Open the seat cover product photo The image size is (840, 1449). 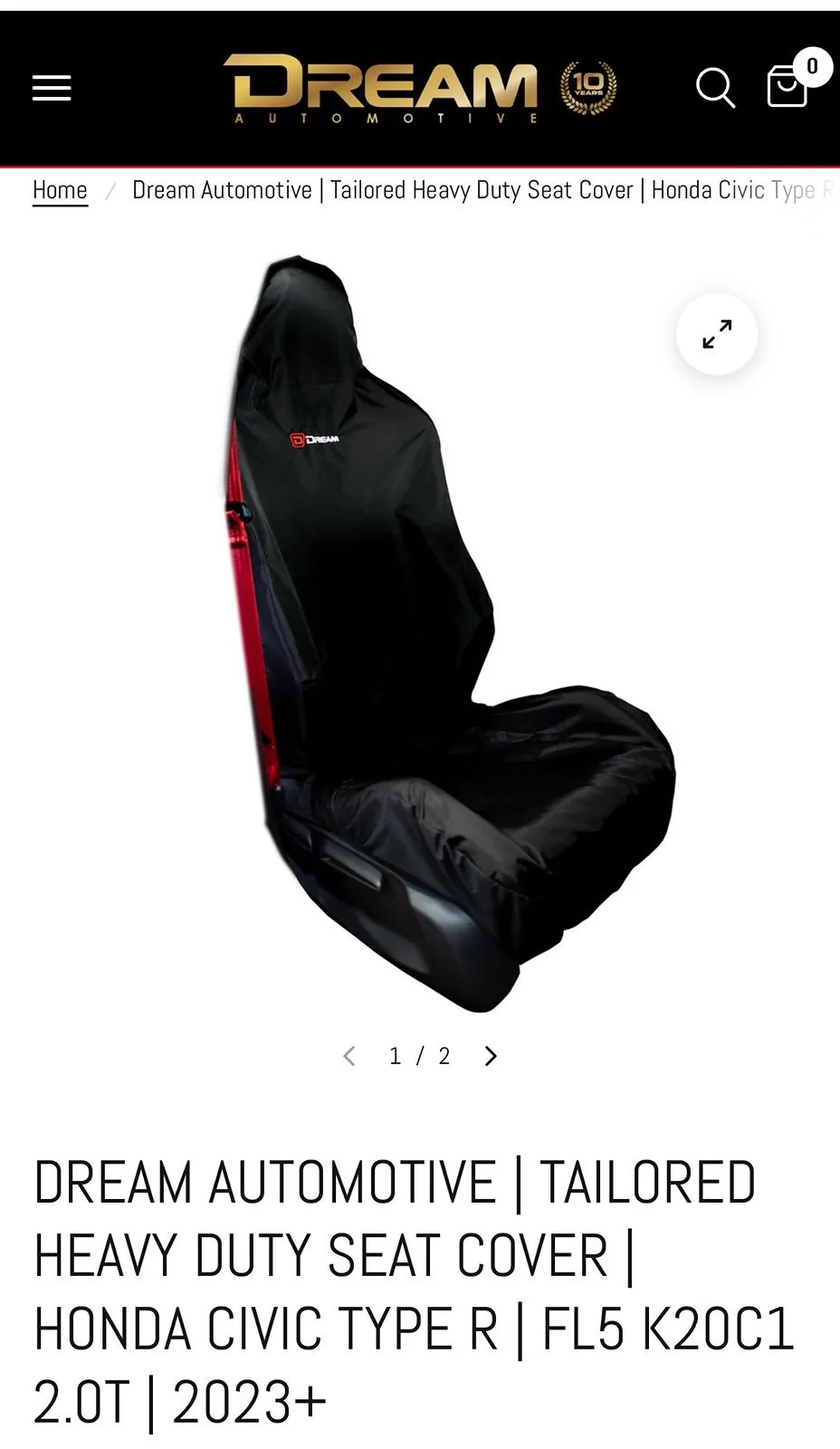pos(434,634)
